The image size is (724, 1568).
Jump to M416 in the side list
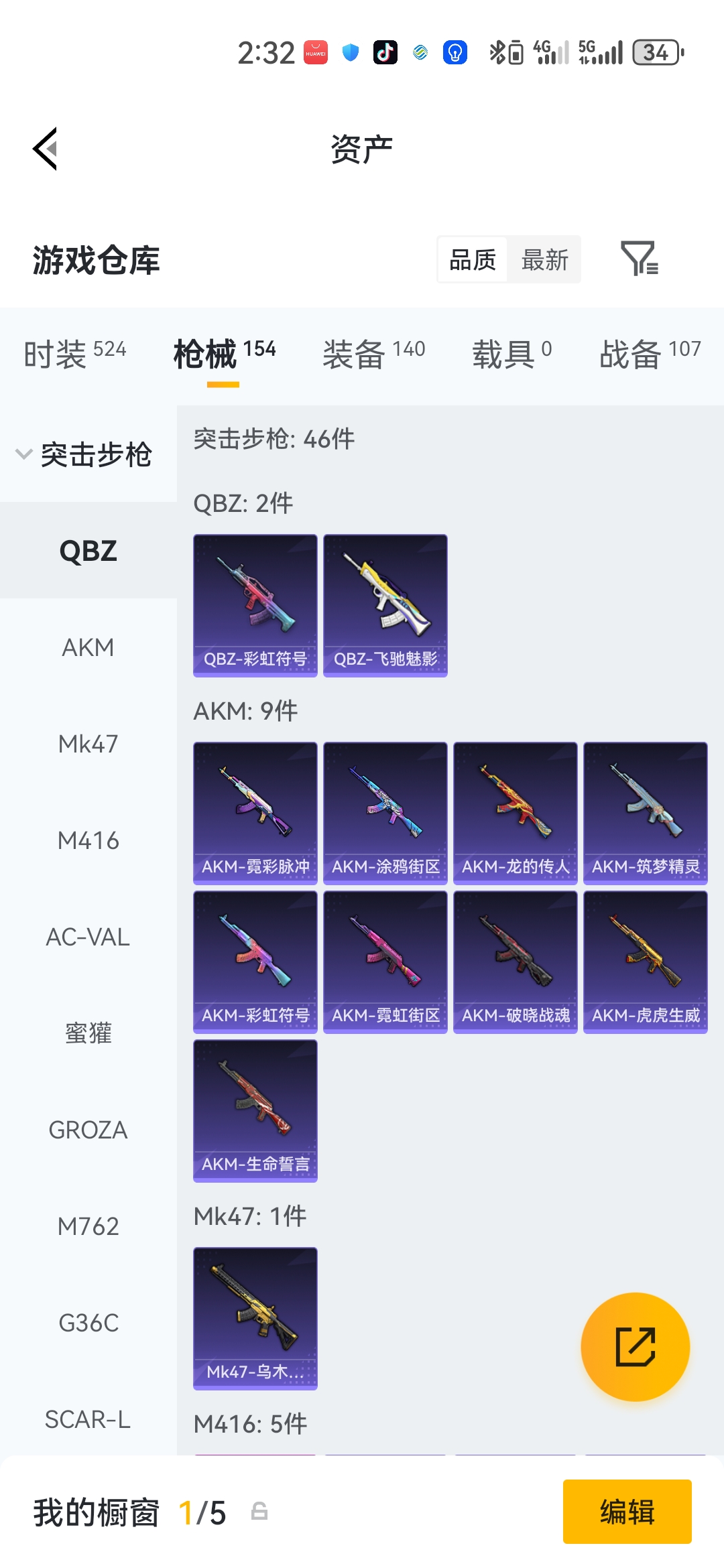(88, 840)
